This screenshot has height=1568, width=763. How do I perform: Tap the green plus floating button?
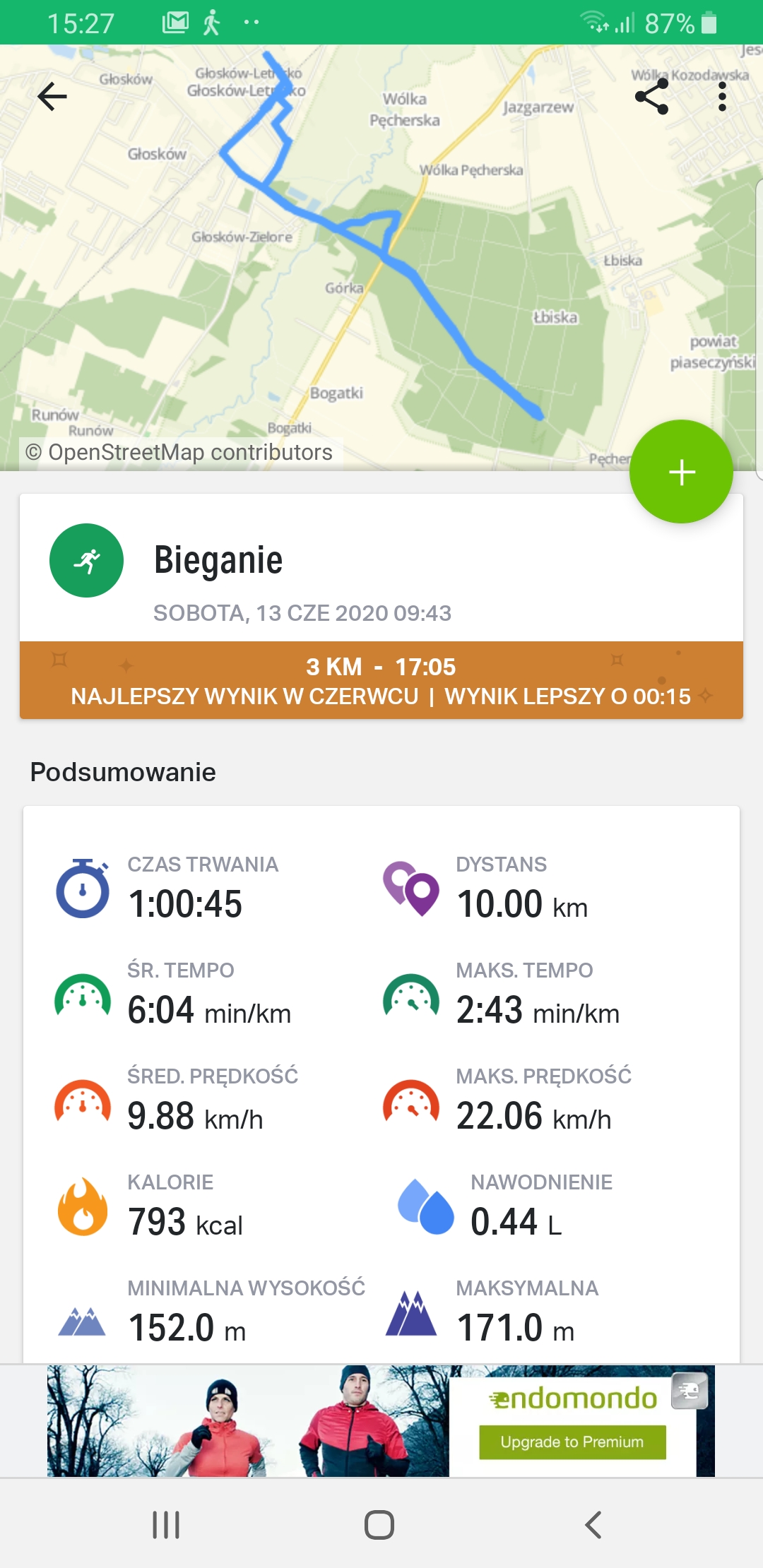tap(681, 472)
